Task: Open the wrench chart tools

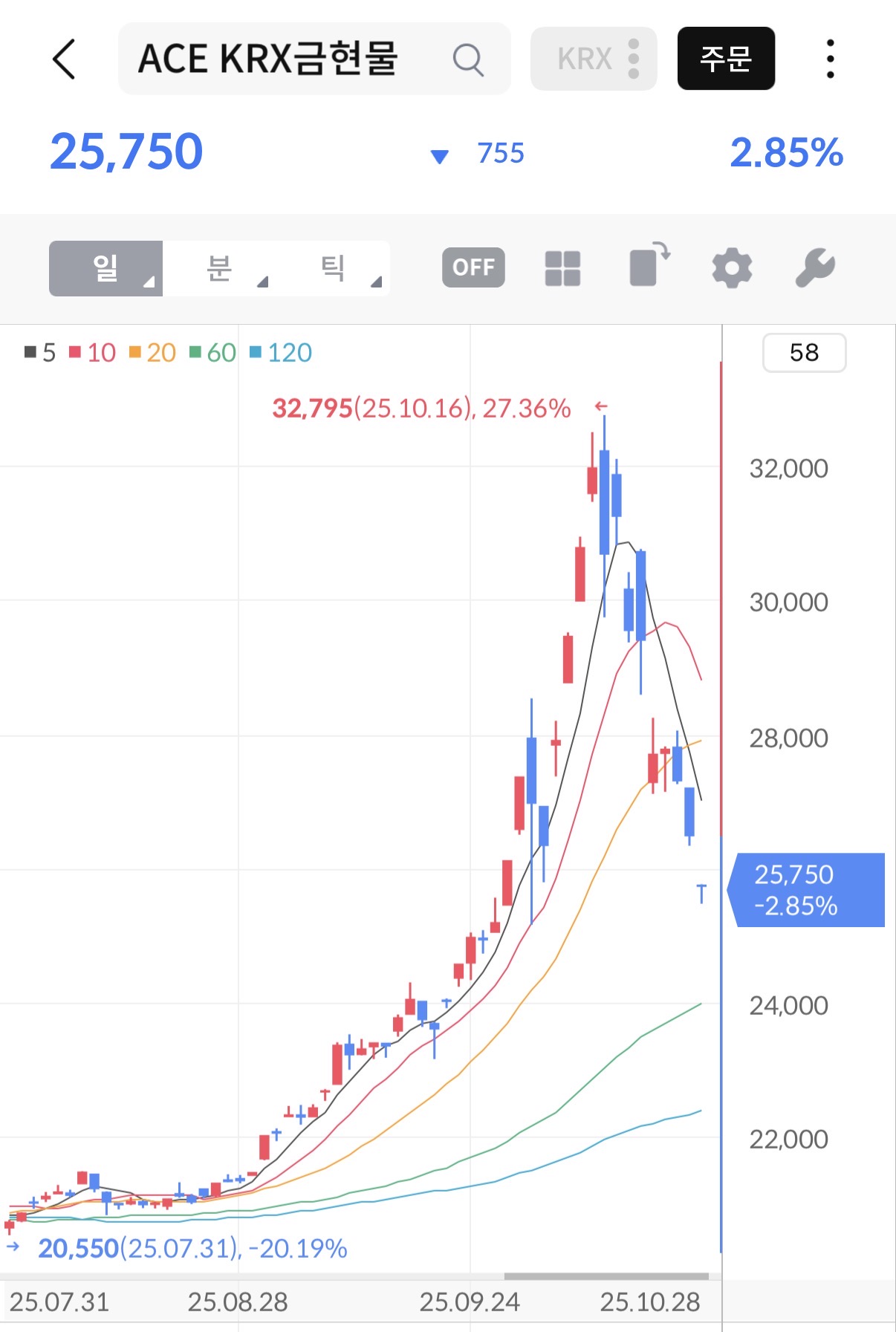Action: [x=815, y=268]
